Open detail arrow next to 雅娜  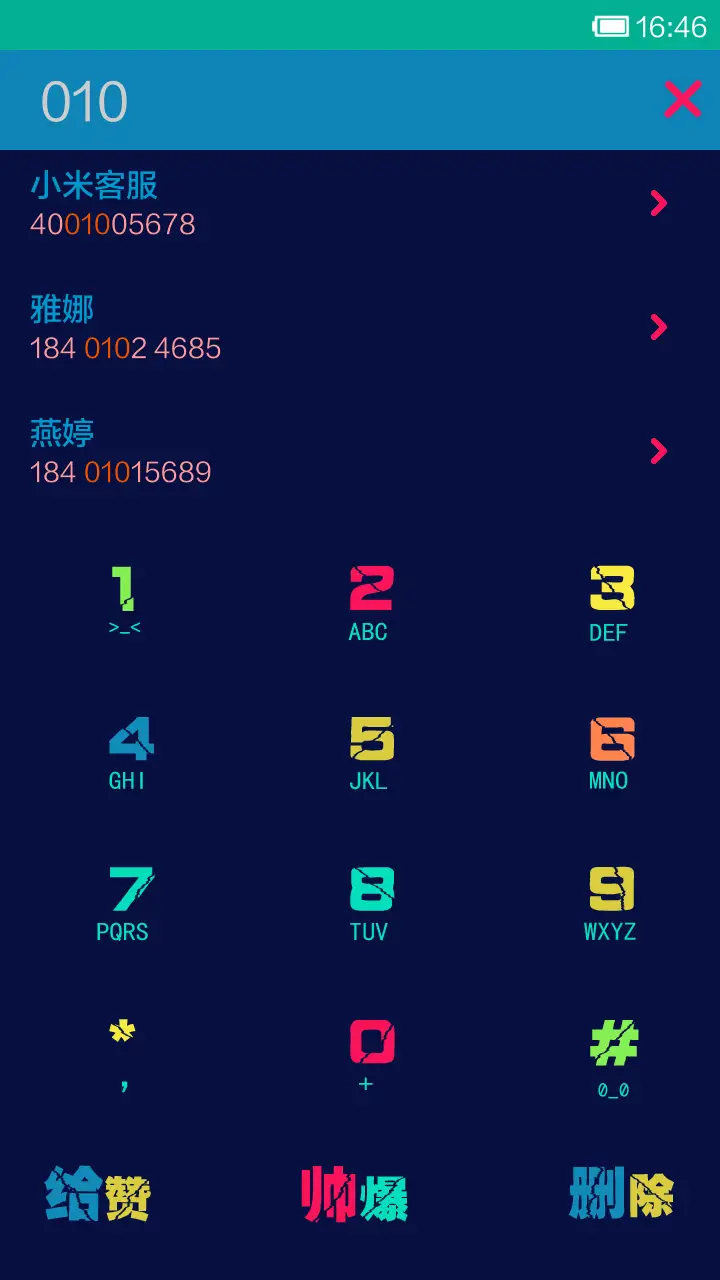[x=657, y=328]
